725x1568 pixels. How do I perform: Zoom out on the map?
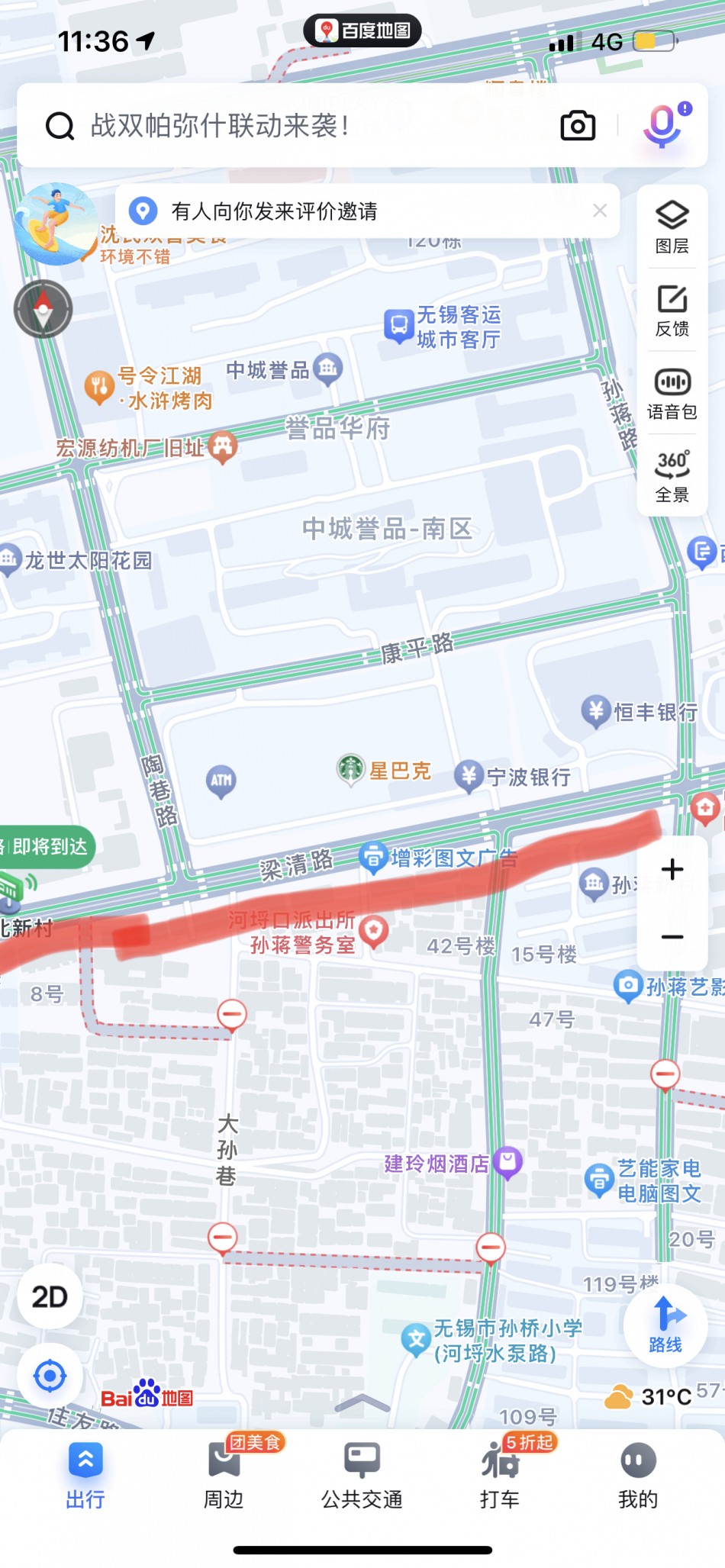672,937
